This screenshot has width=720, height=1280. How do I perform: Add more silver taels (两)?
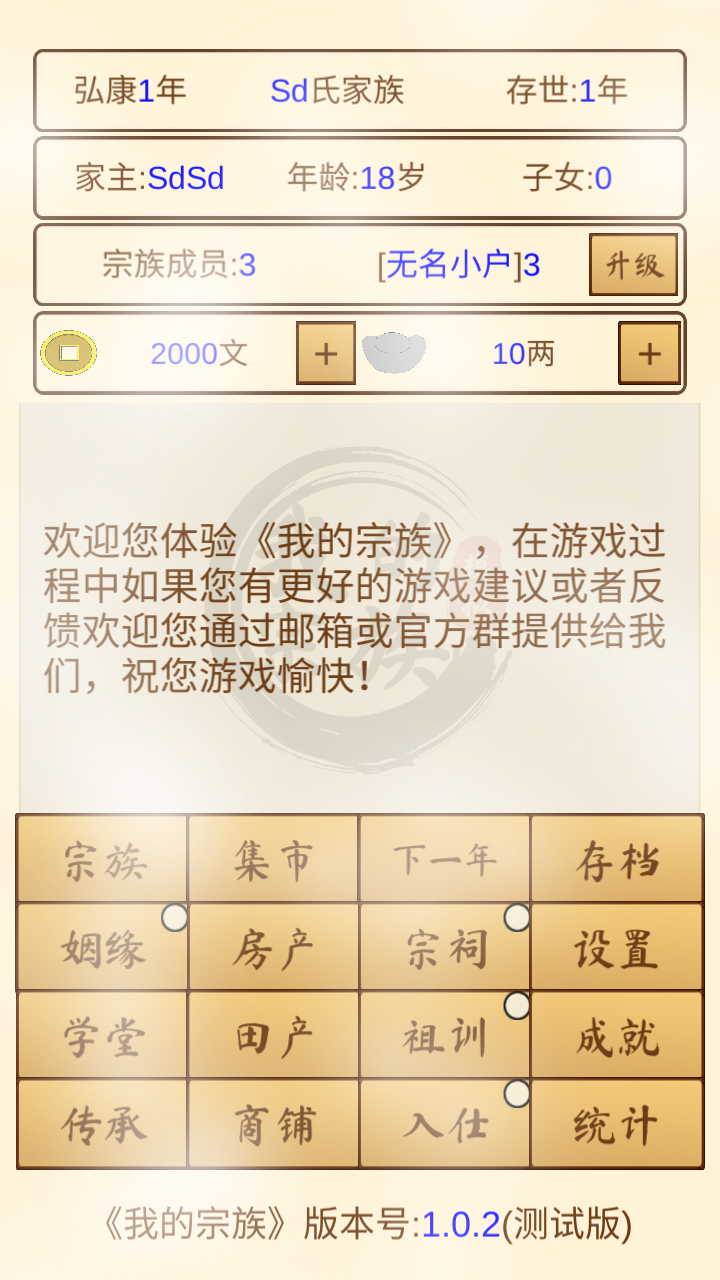649,353
